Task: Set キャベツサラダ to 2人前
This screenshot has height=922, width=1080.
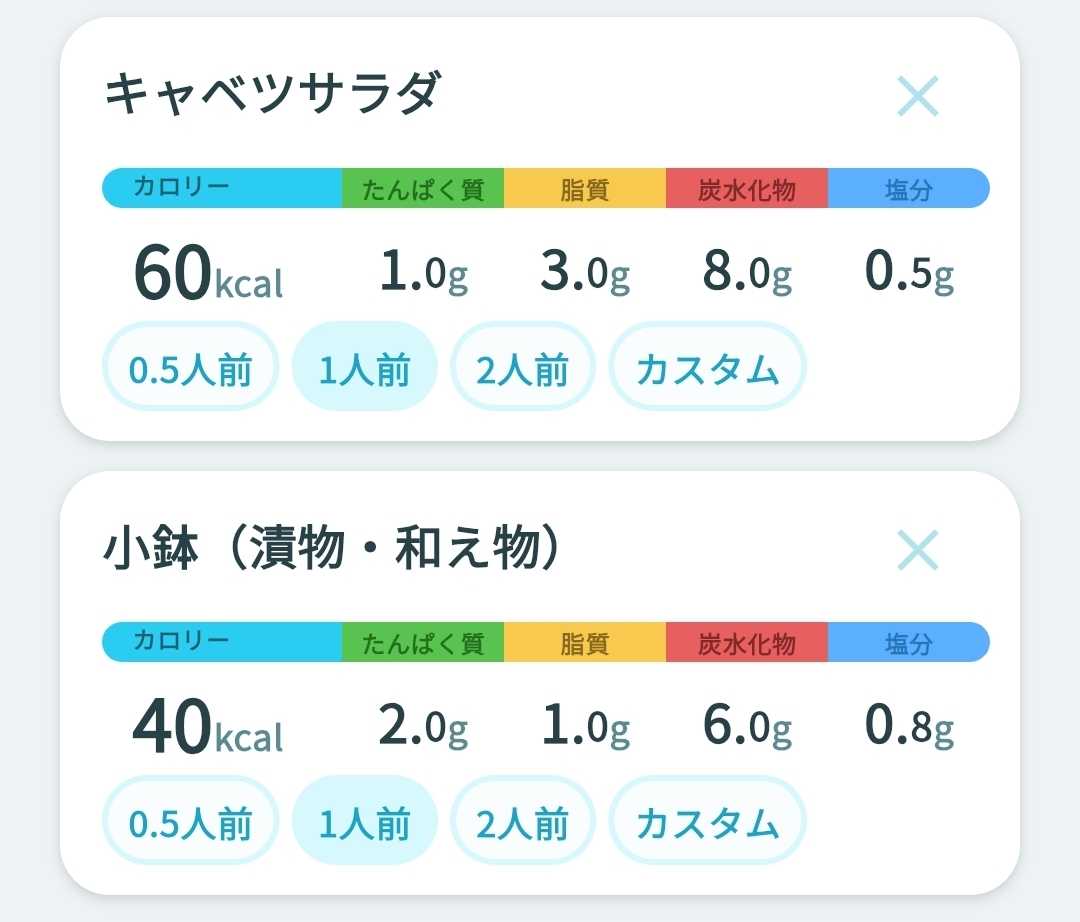Action: [x=522, y=366]
